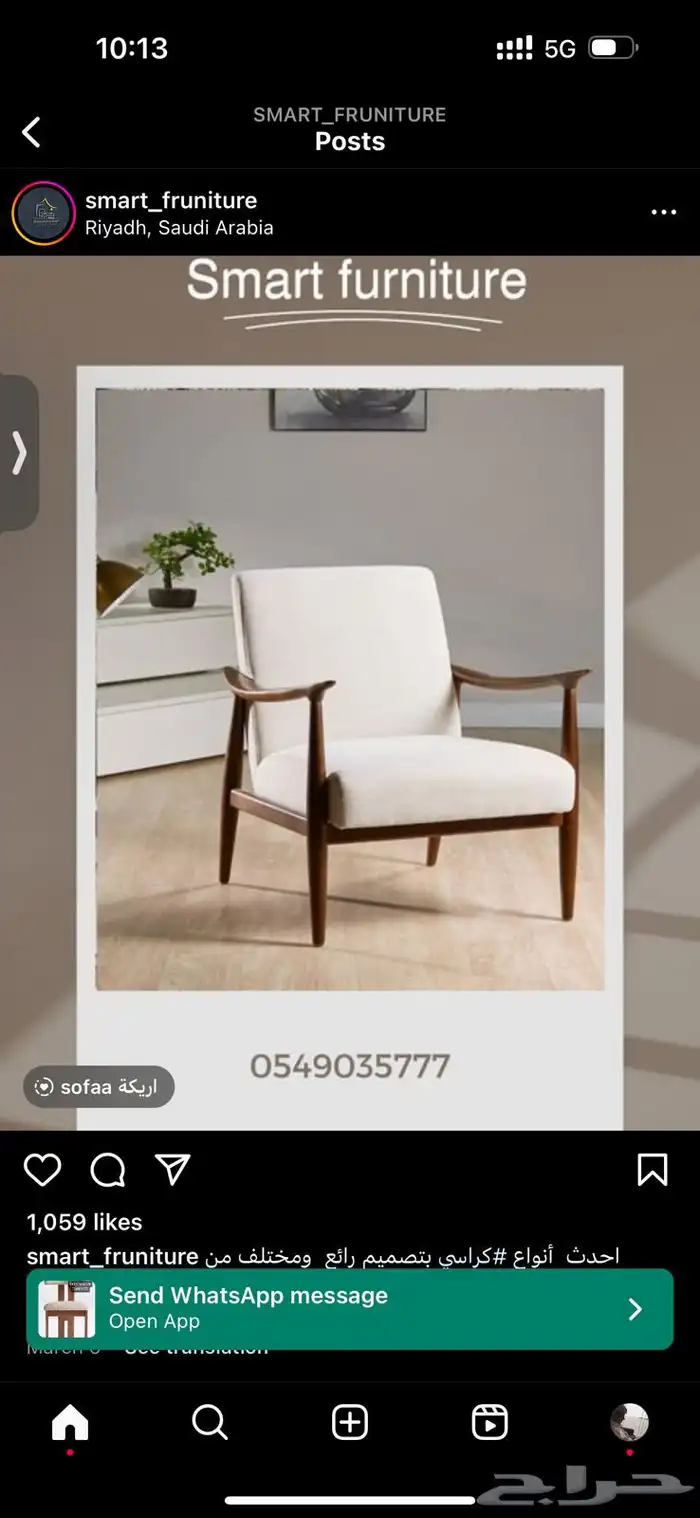Open the post's three-dot overflow menu
The width and height of the screenshot is (700, 1518).
[663, 212]
